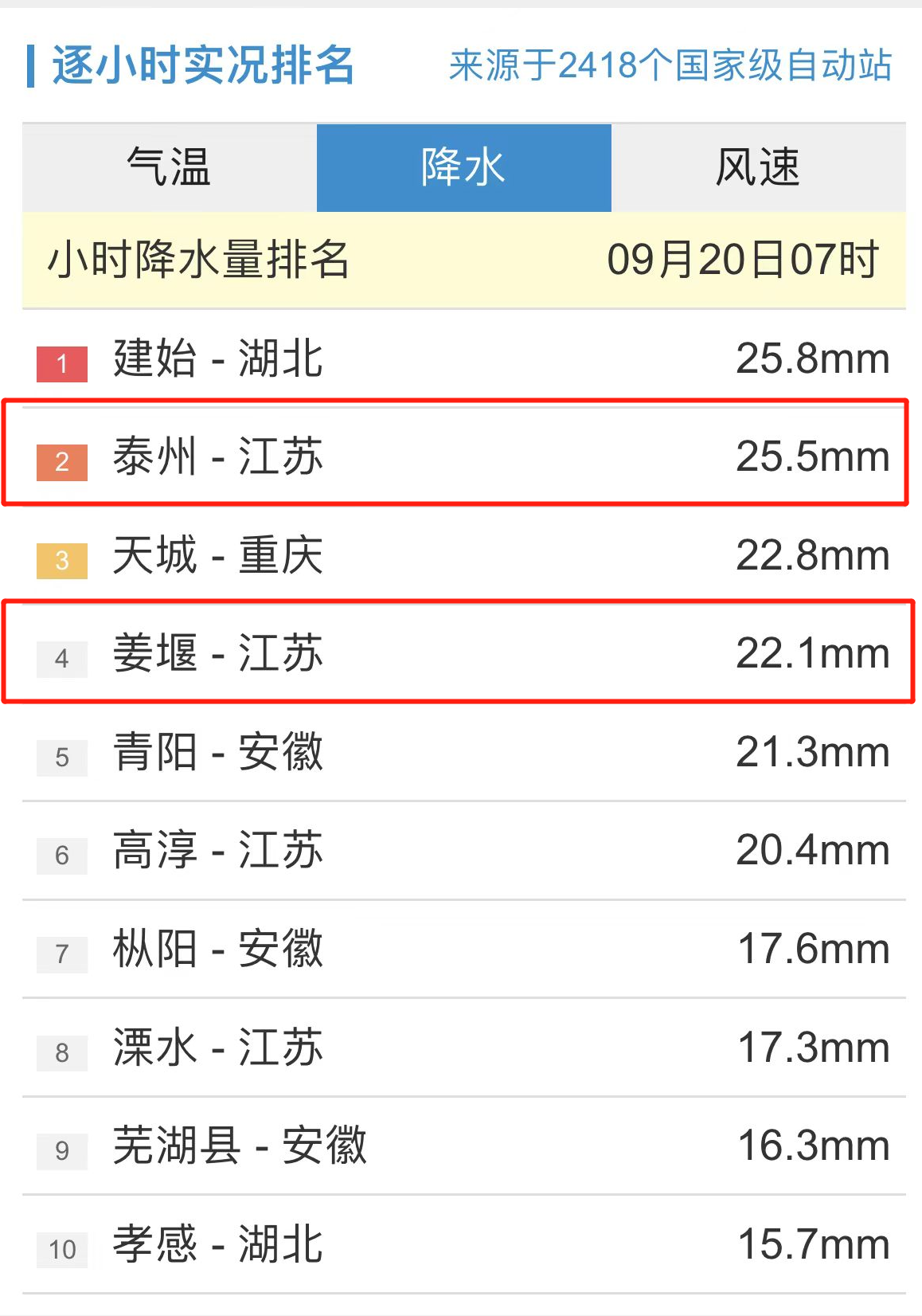Image resolution: width=922 pixels, height=1316 pixels.
Task: Open the 风速 ranking tab
Action: 757,168
